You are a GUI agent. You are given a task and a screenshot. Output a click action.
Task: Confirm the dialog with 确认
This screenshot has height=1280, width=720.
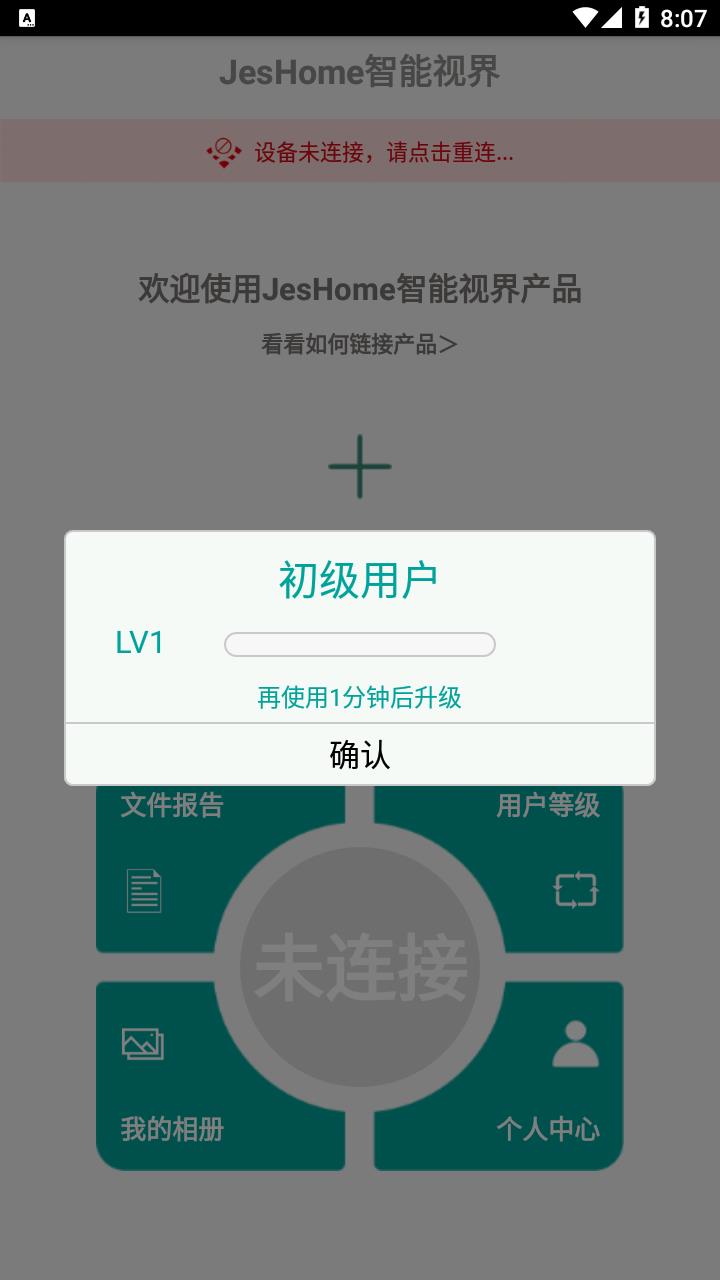click(360, 754)
